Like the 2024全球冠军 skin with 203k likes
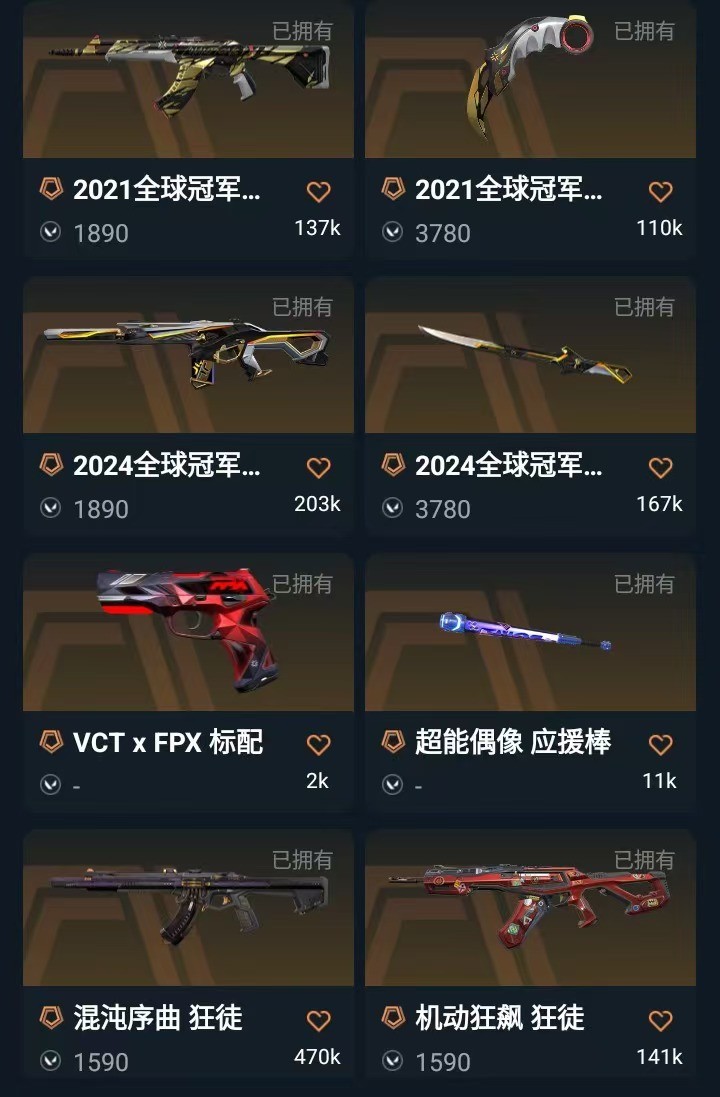720x1097 pixels. [x=318, y=467]
